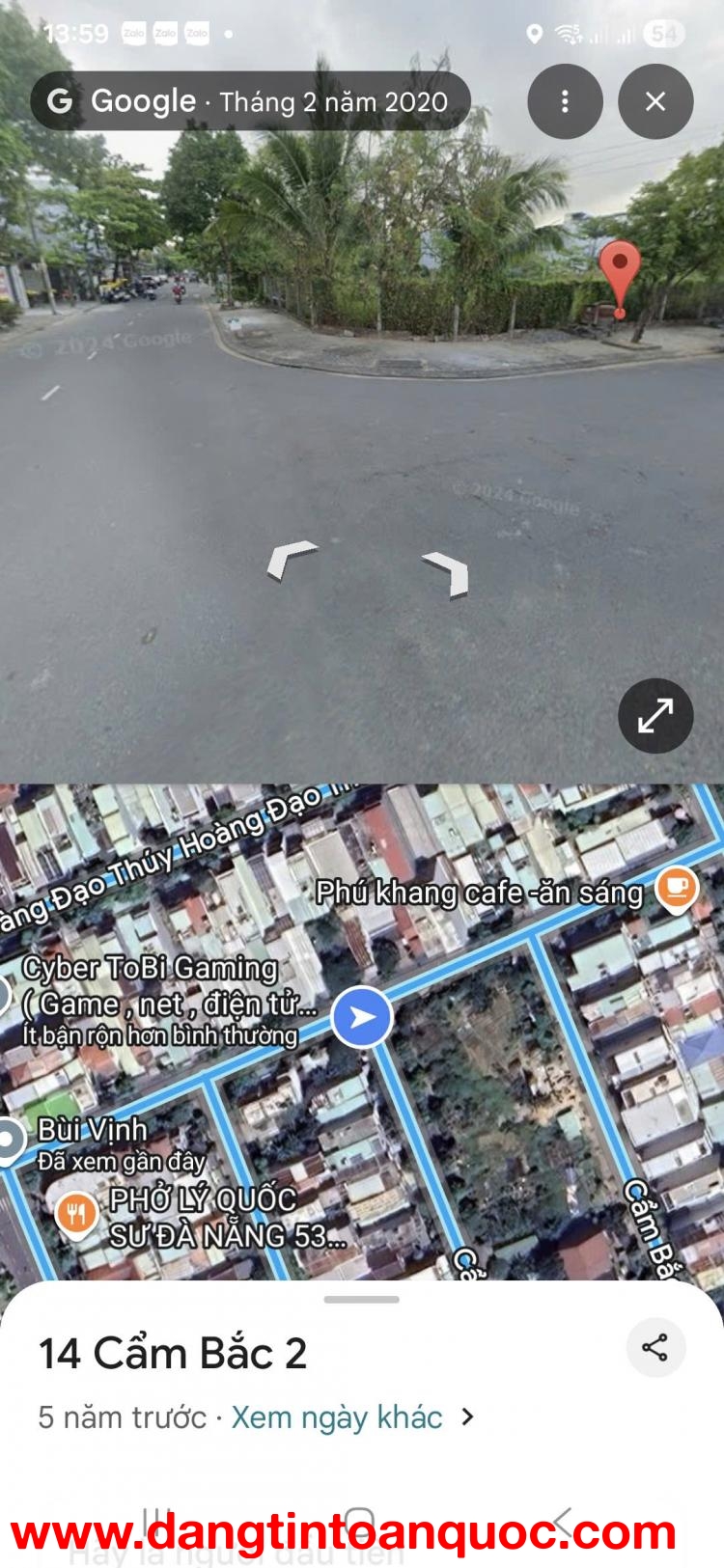Tap the recently viewed Bùi Vịnh marker
The image size is (724, 1568).
point(10,1141)
